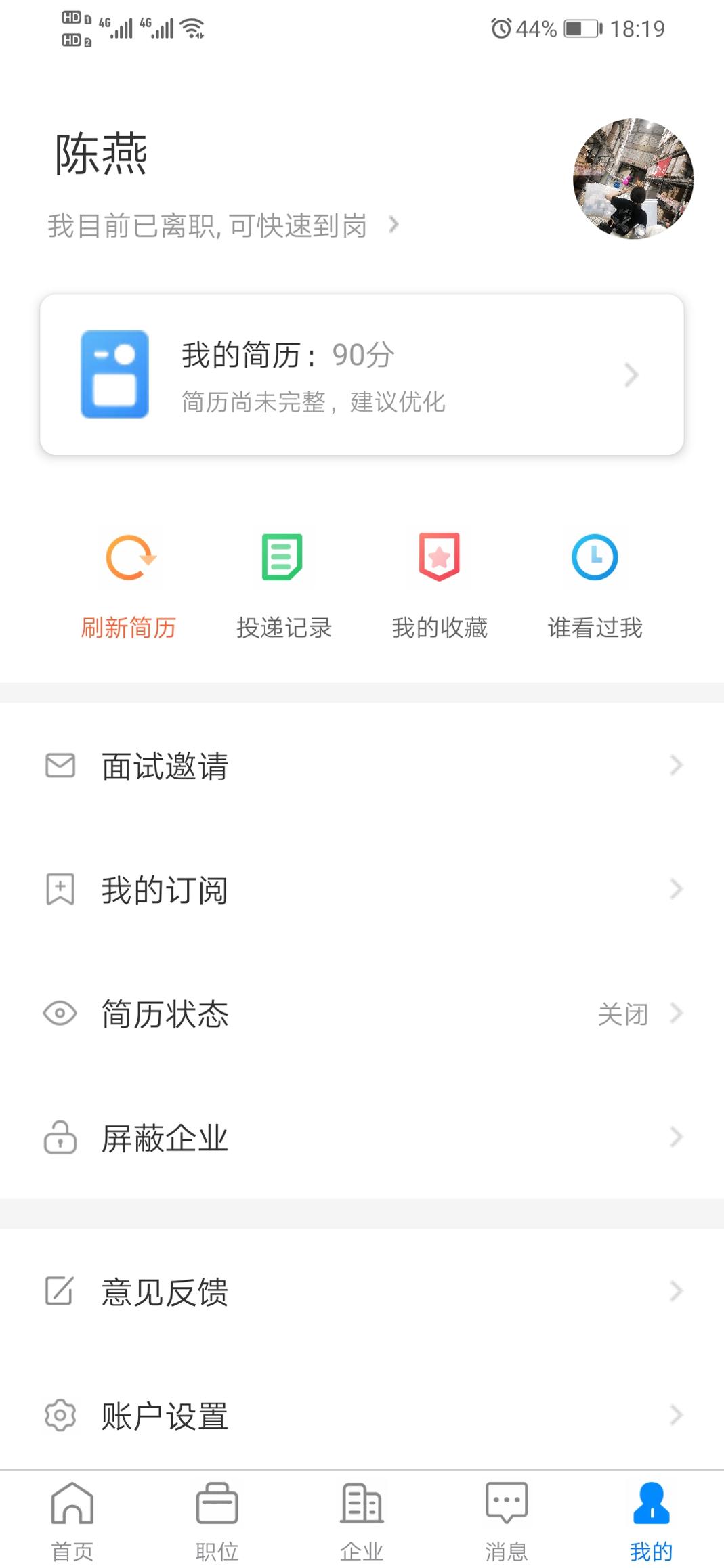
Task: Switch to the 消息 tab
Action: [x=506, y=1521]
